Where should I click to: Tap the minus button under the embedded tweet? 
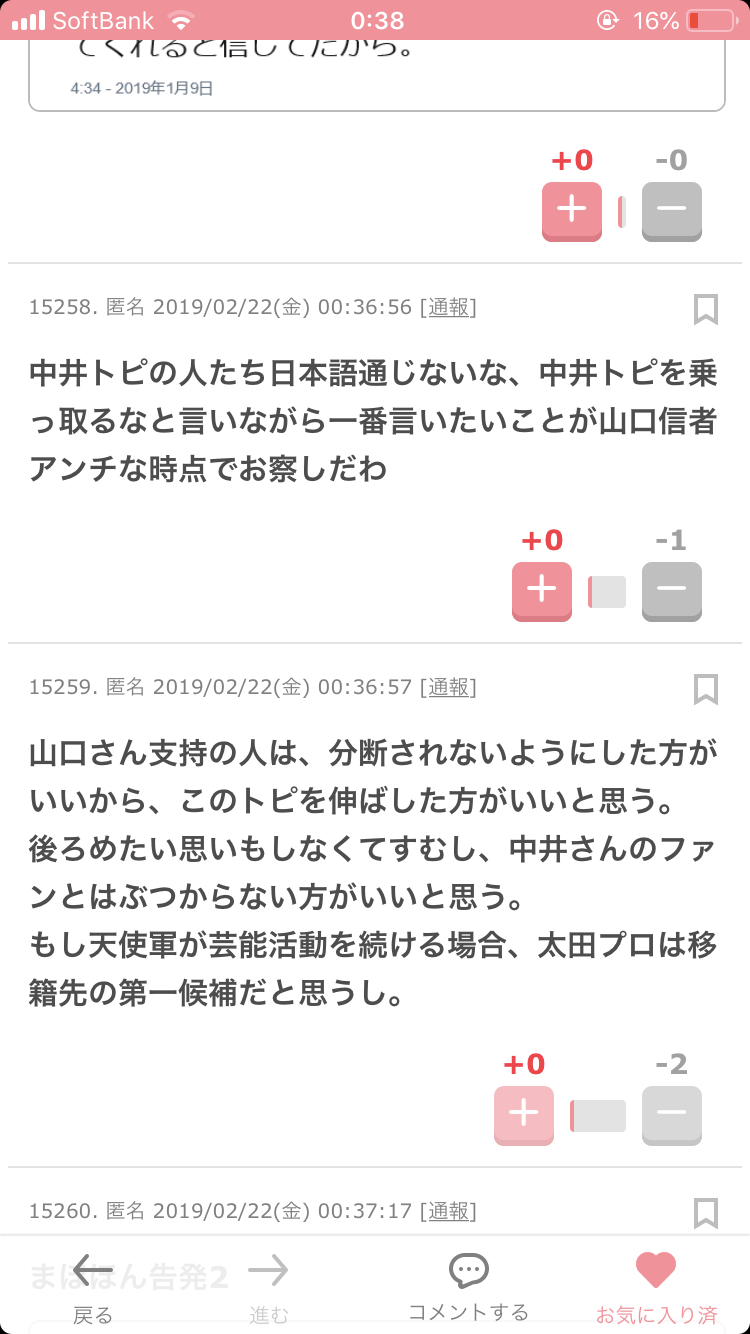click(671, 211)
